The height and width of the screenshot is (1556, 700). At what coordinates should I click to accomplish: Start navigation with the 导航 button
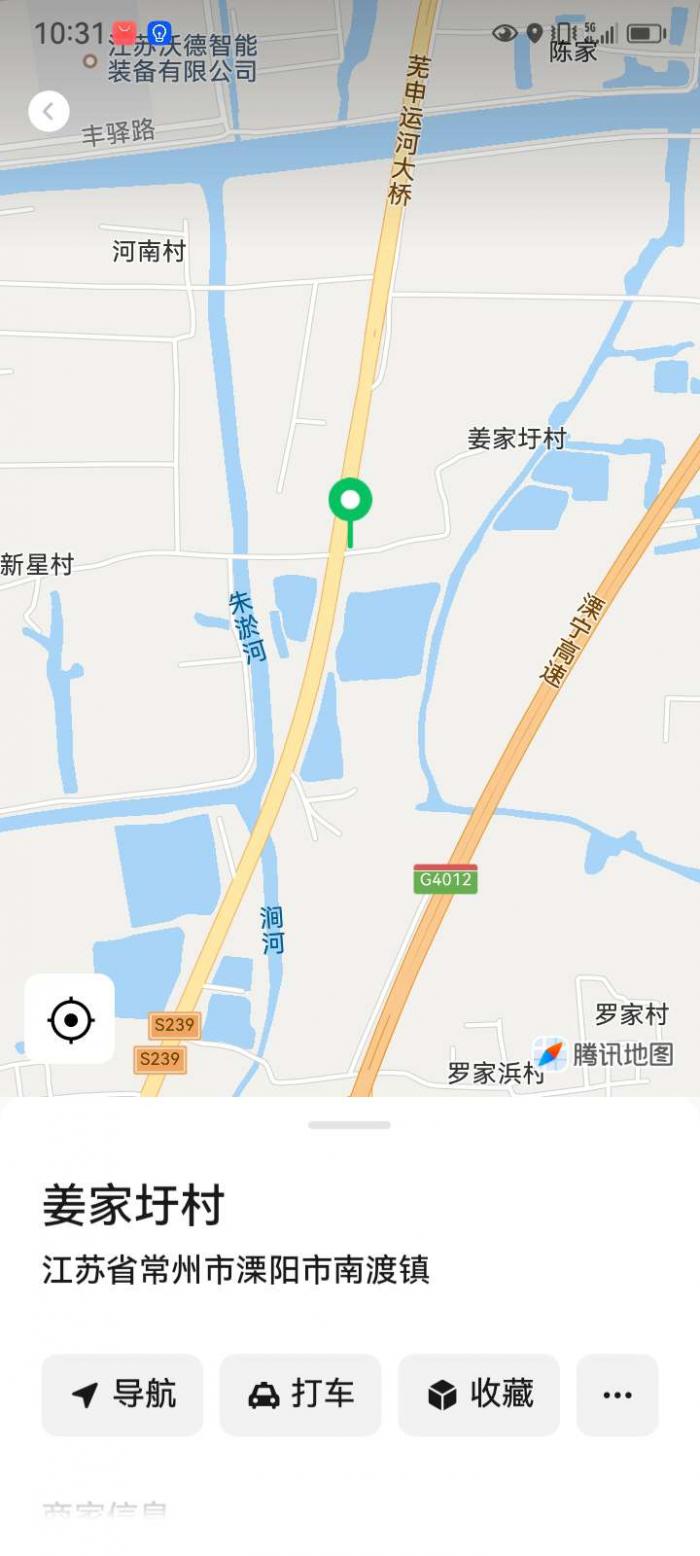tap(122, 1394)
